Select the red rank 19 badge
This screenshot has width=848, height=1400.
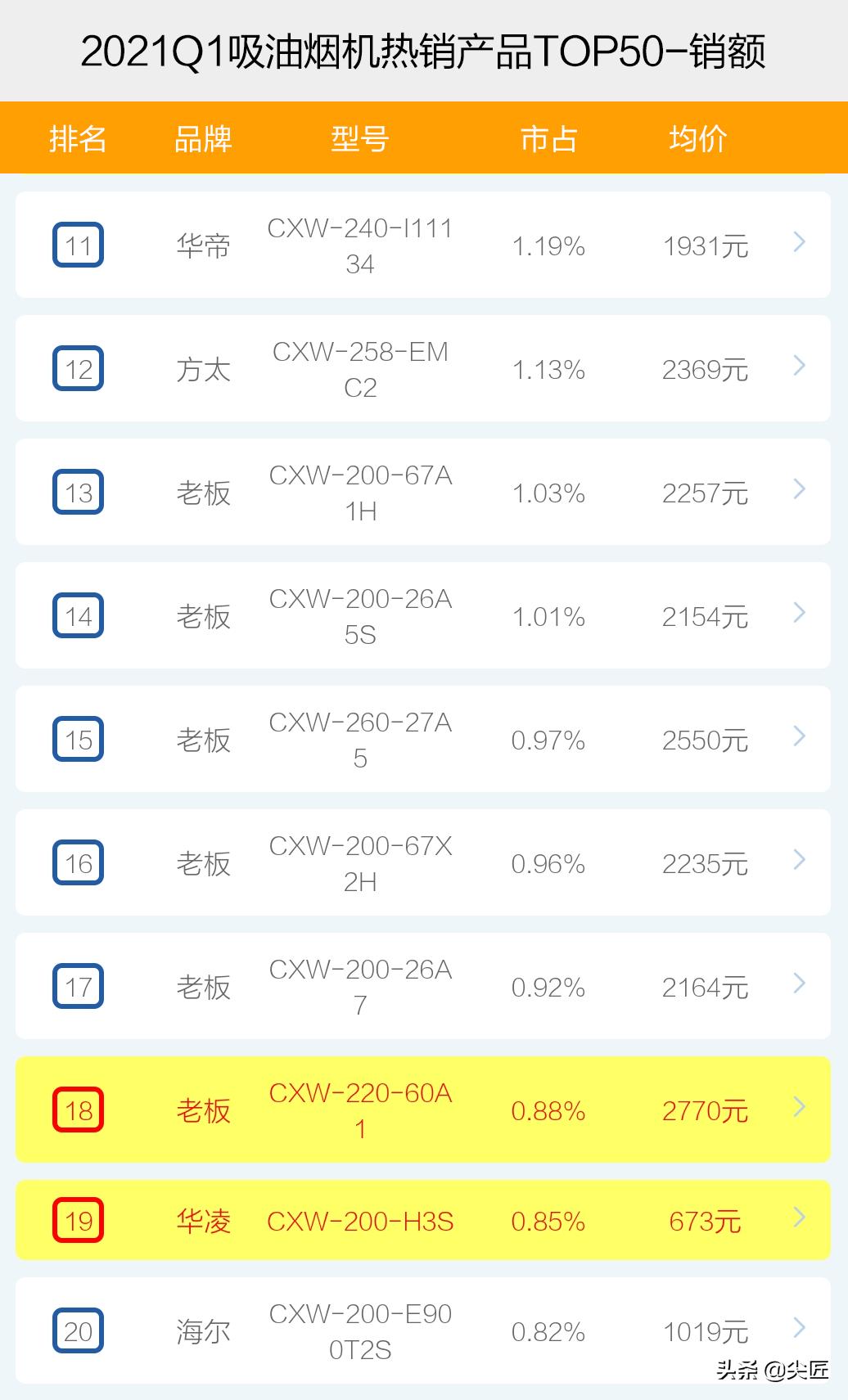pyautogui.click(x=78, y=1220)
